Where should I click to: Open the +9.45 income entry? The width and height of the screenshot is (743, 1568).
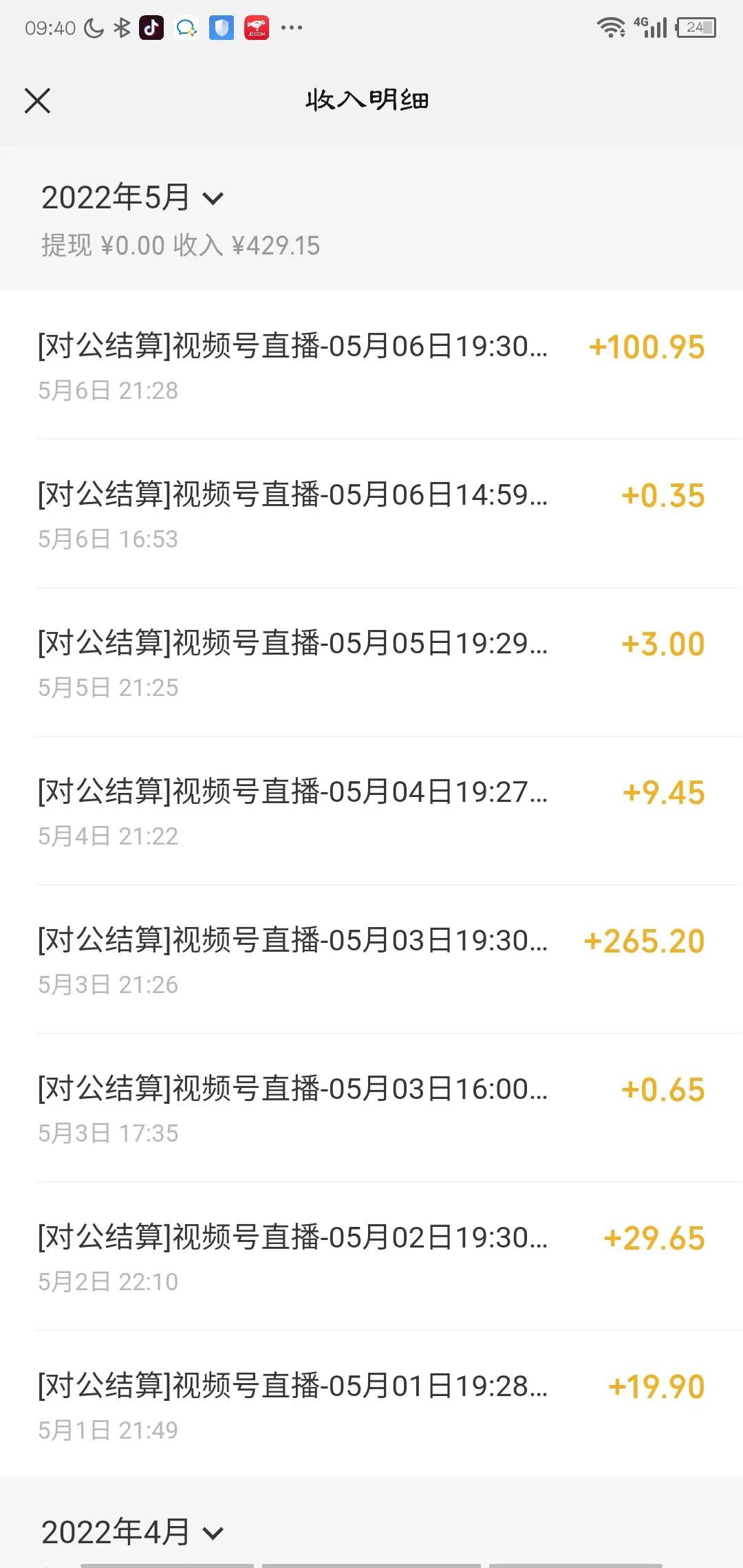pos(371,811)
